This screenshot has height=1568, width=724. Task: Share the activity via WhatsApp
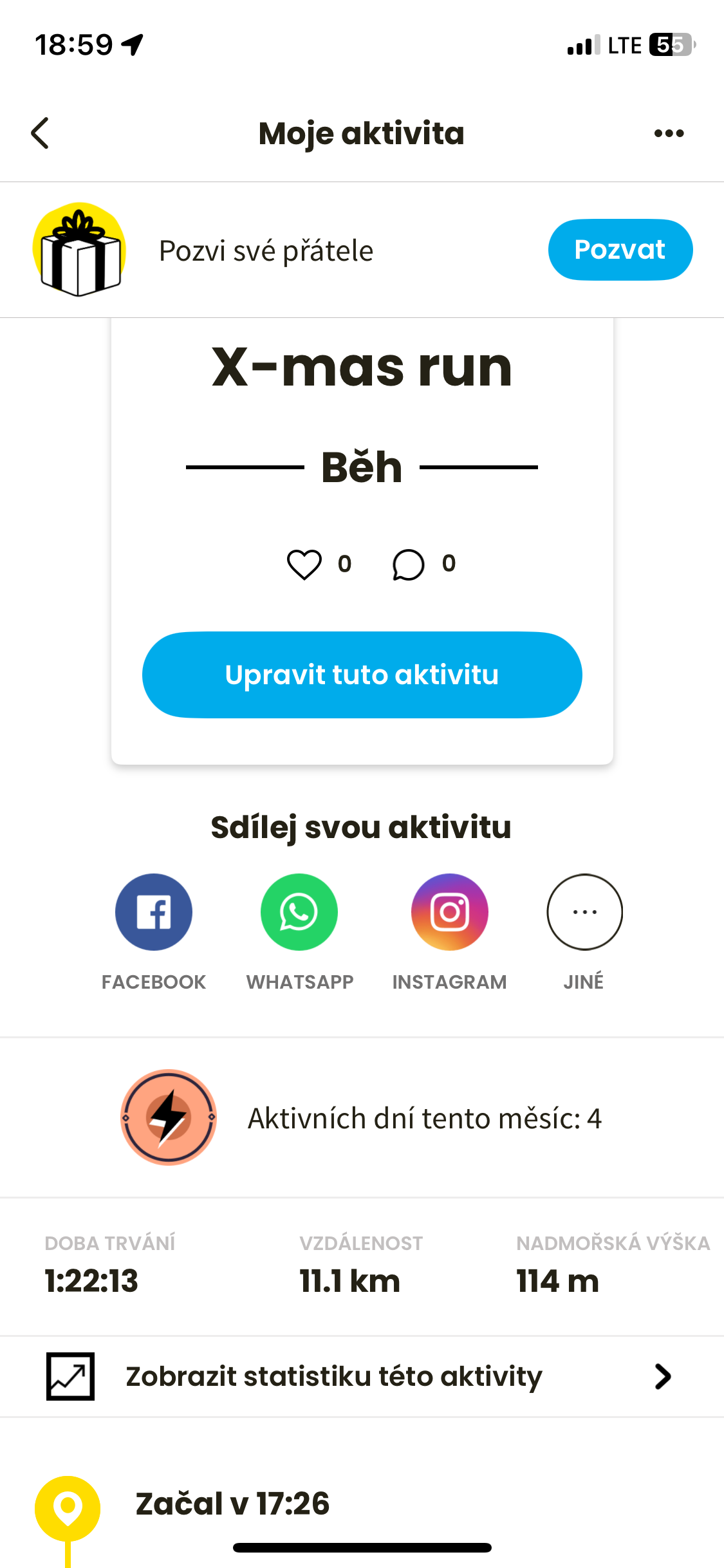[299, 912]
